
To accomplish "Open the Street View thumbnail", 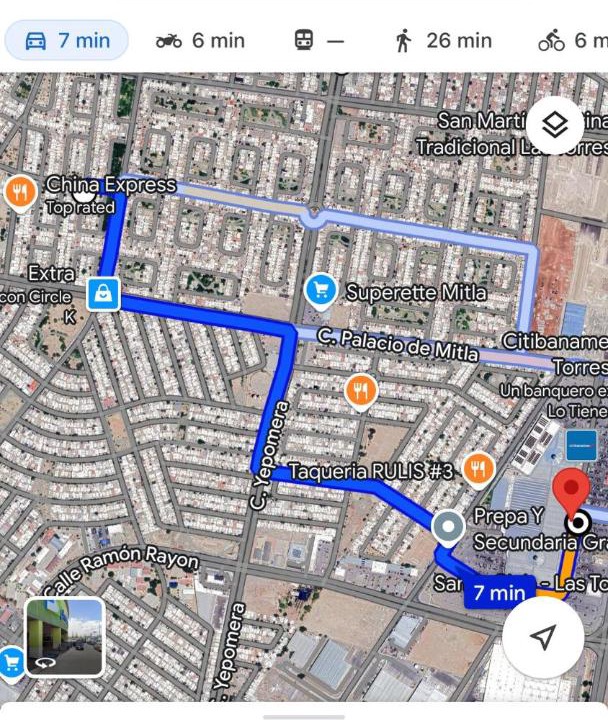I will 64,637.
